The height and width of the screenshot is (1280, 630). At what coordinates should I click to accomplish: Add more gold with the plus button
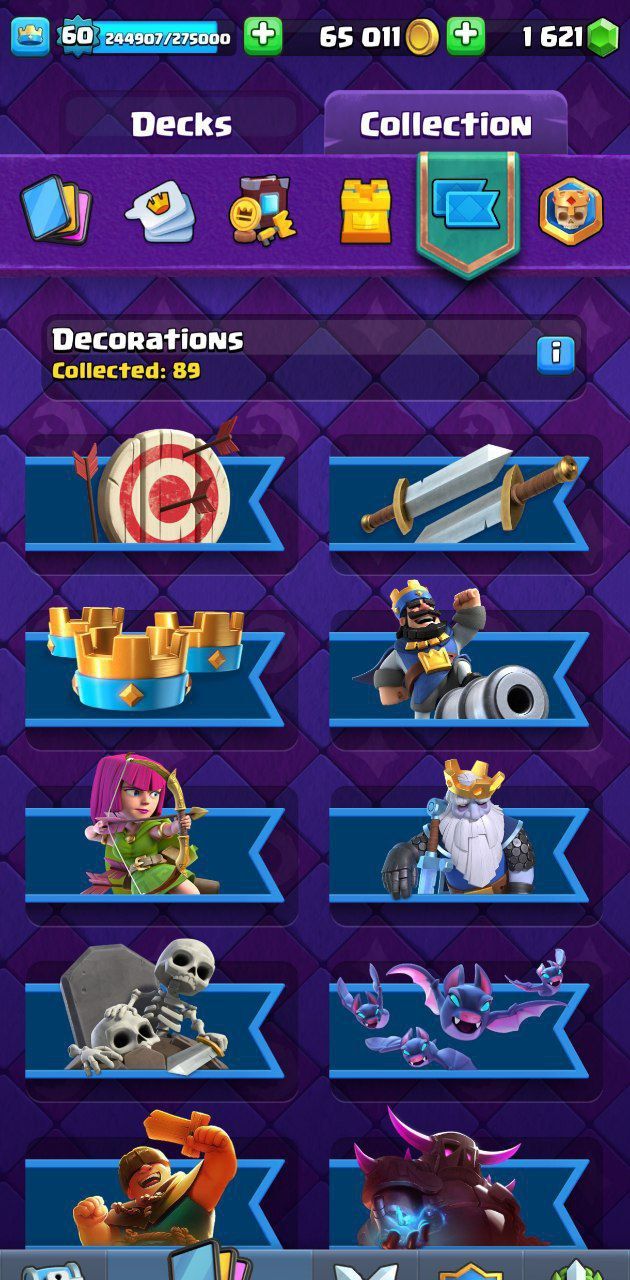point(466,37)
